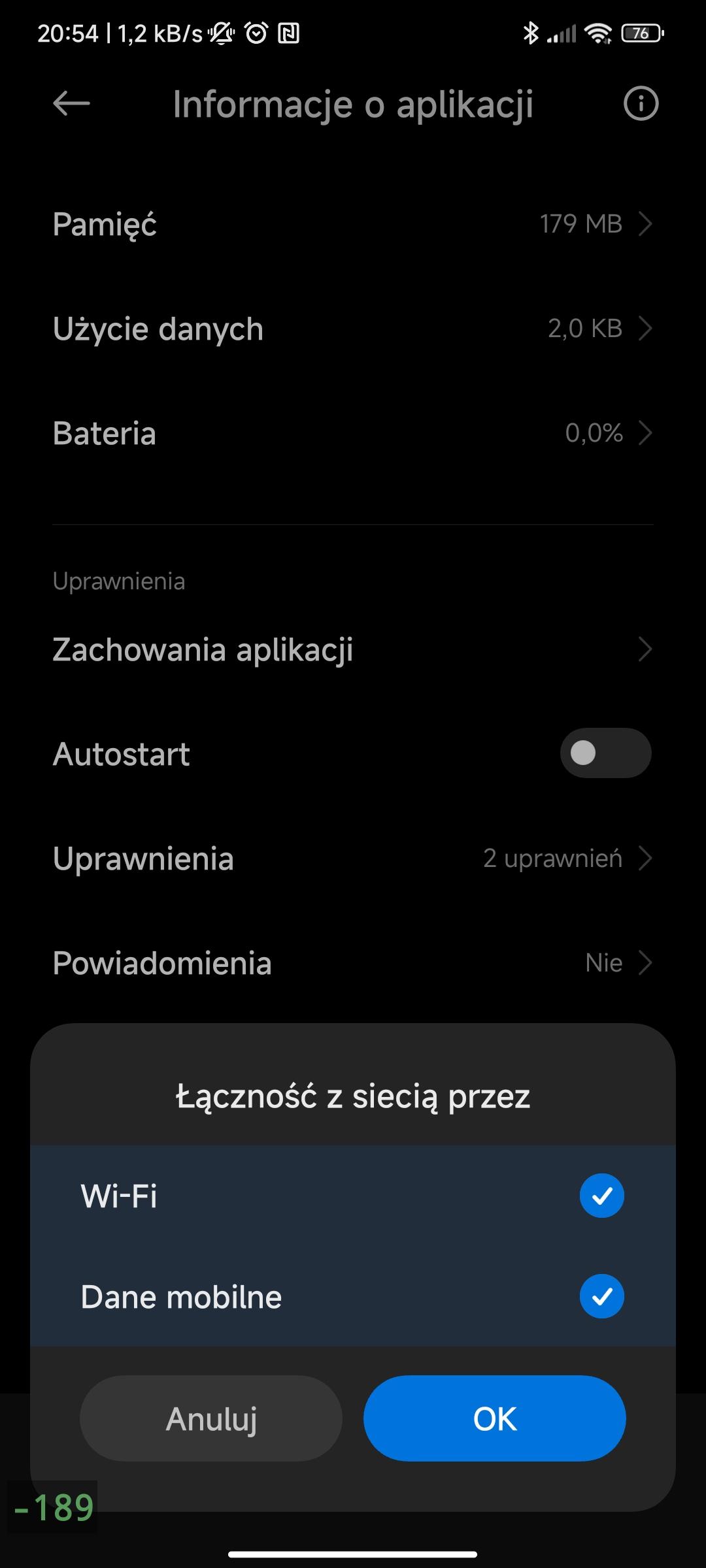Viewport: 706px width, 1568px height.
Task: Enable the Autostart switch
Action: click(x=605, y=753)
